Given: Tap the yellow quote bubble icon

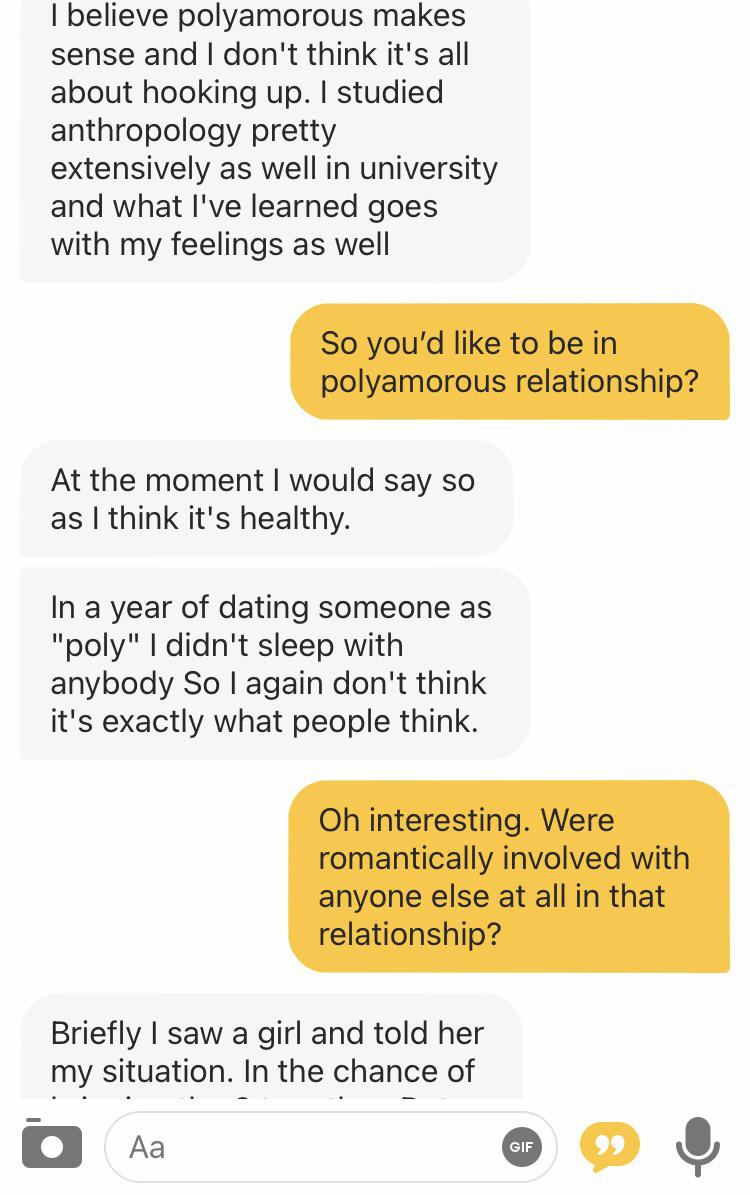Looking at the screenshot, I should point(610,1146).
